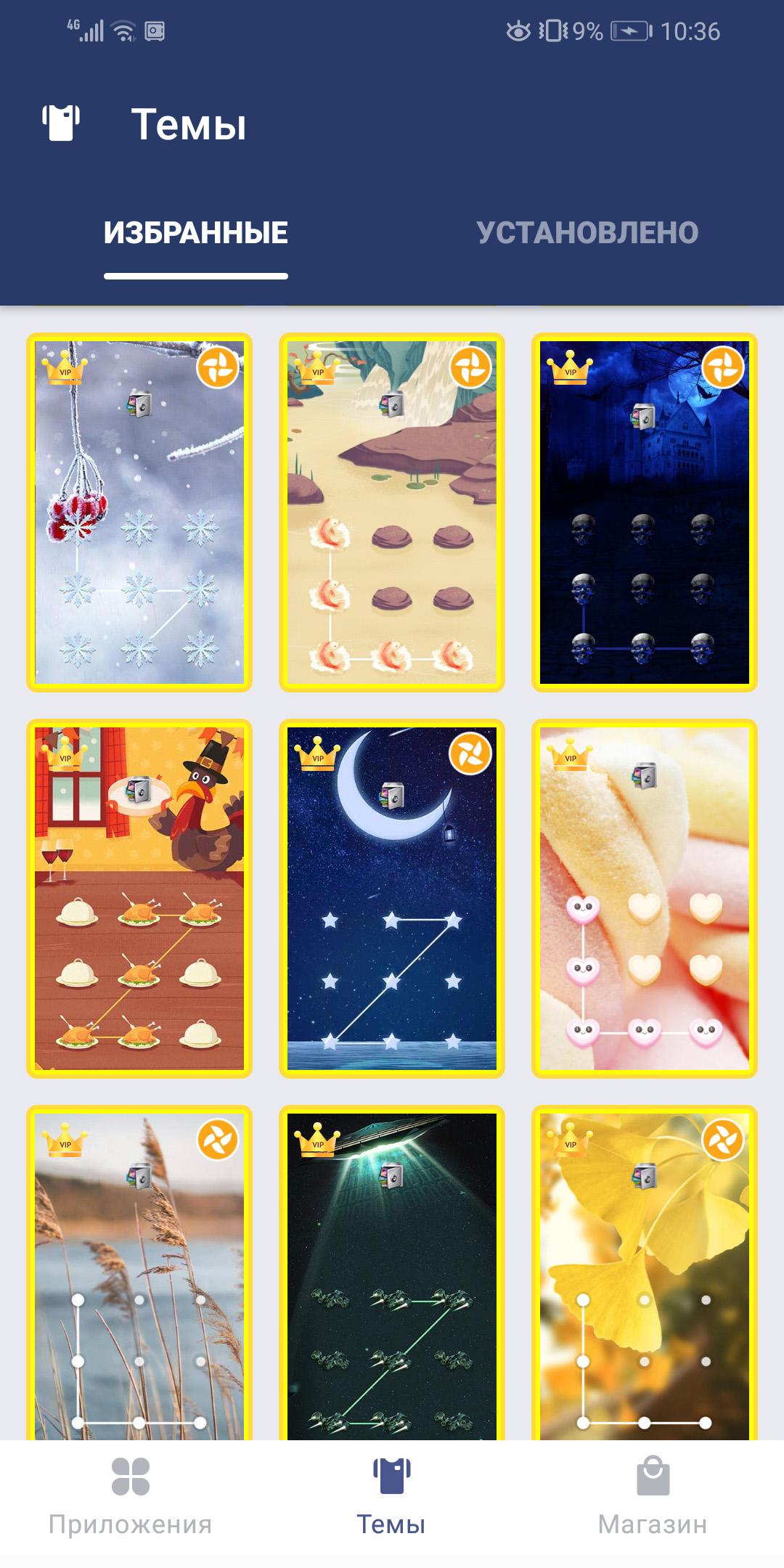Choose the blue castle skulls theme
Viewport: 784px width, 1568px height.
point(645,513)
